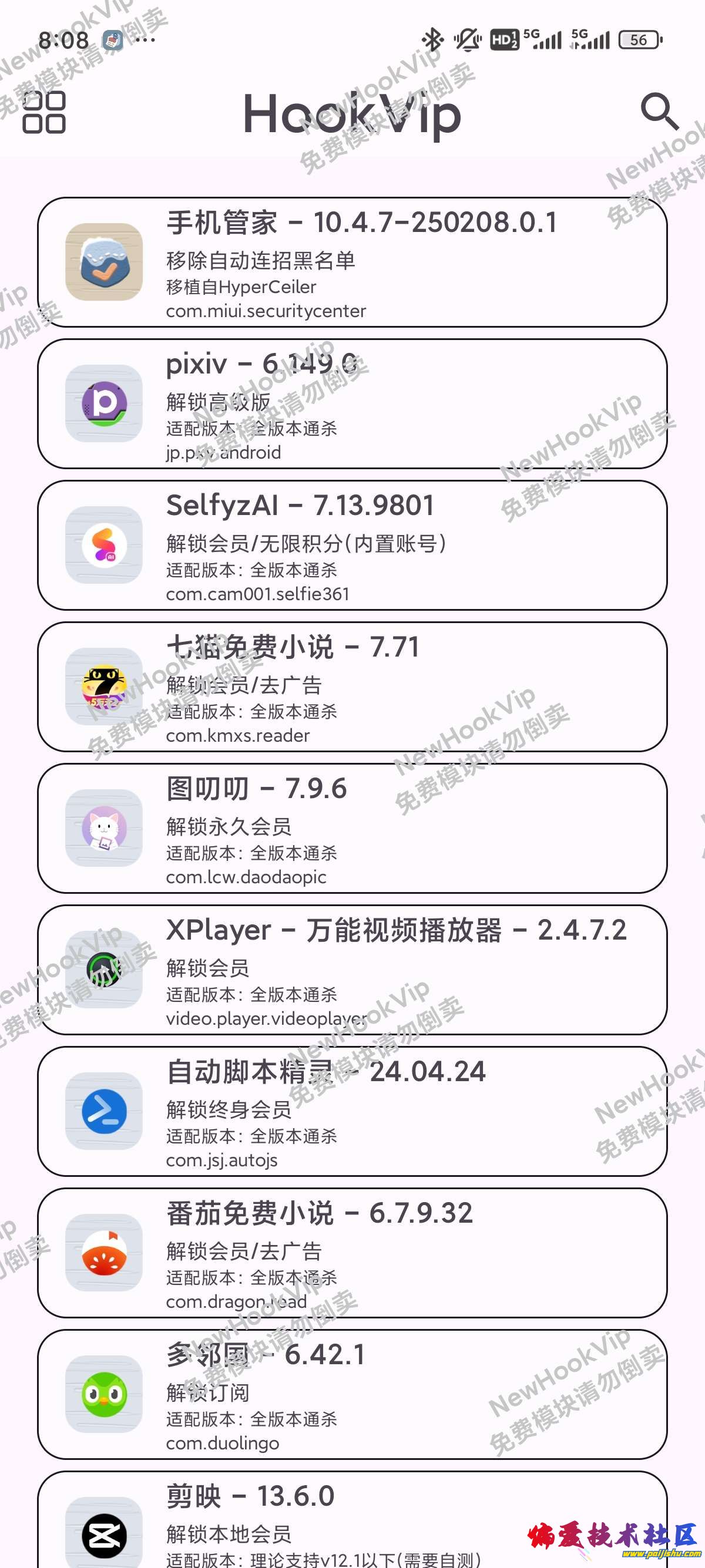Select XPlayer 万能视频播放器 module
Image resolution: width=705 pixels, height=1568 pixels.
352,970
